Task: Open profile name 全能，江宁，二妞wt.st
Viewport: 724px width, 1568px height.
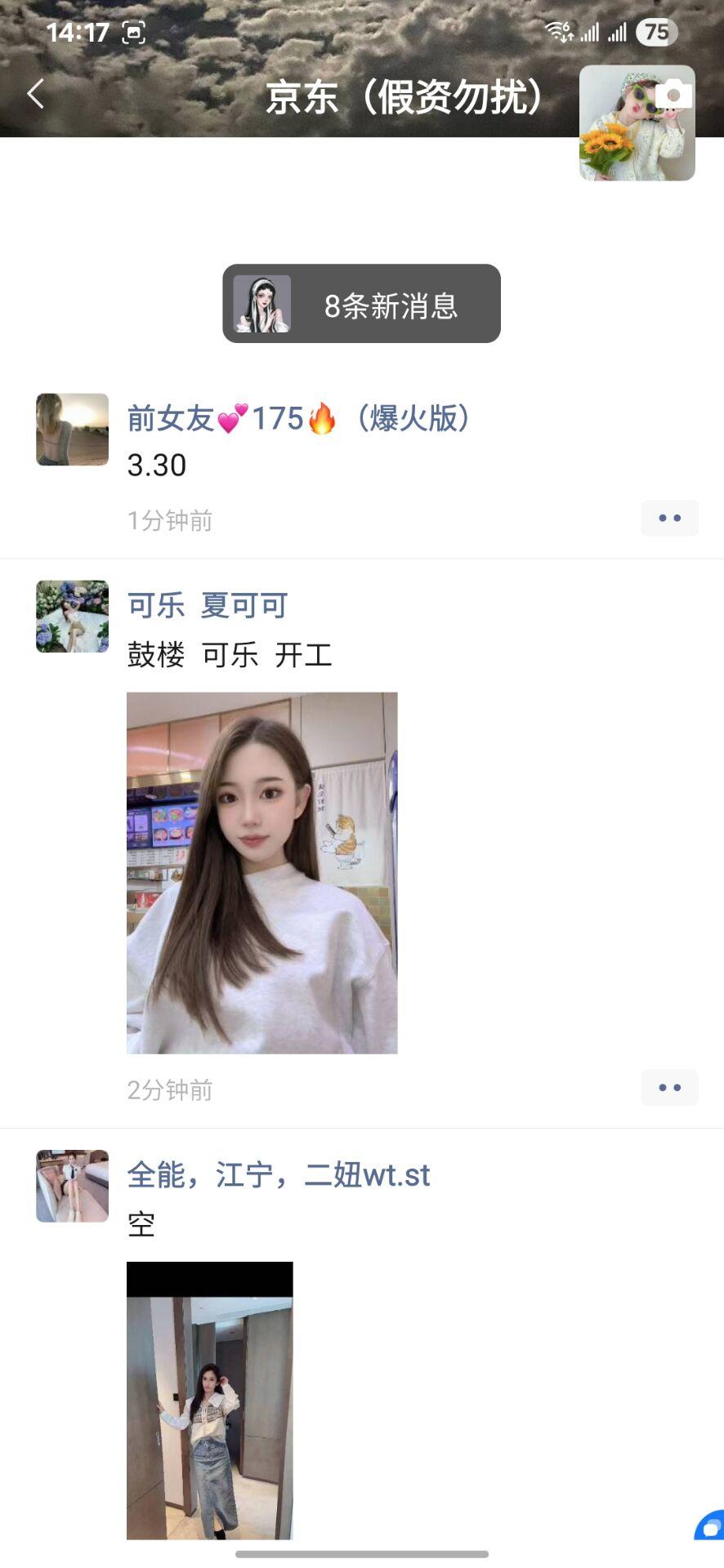Action: tap(278, 1175)
